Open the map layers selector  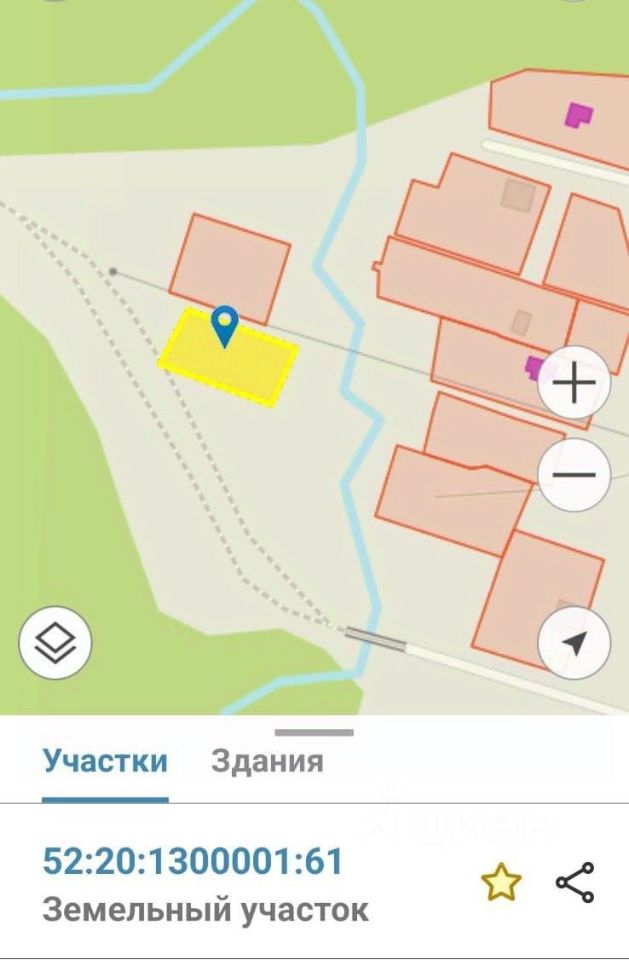click(x=55, y=643)
